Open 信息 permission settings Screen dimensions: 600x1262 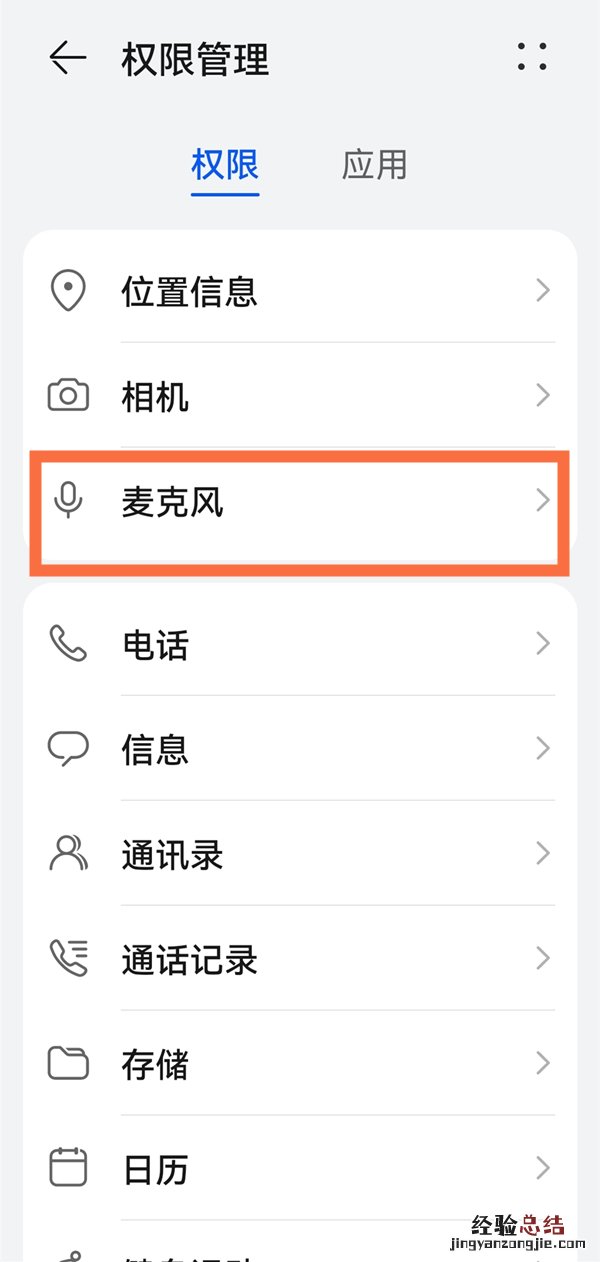click(x=300, y=749)
